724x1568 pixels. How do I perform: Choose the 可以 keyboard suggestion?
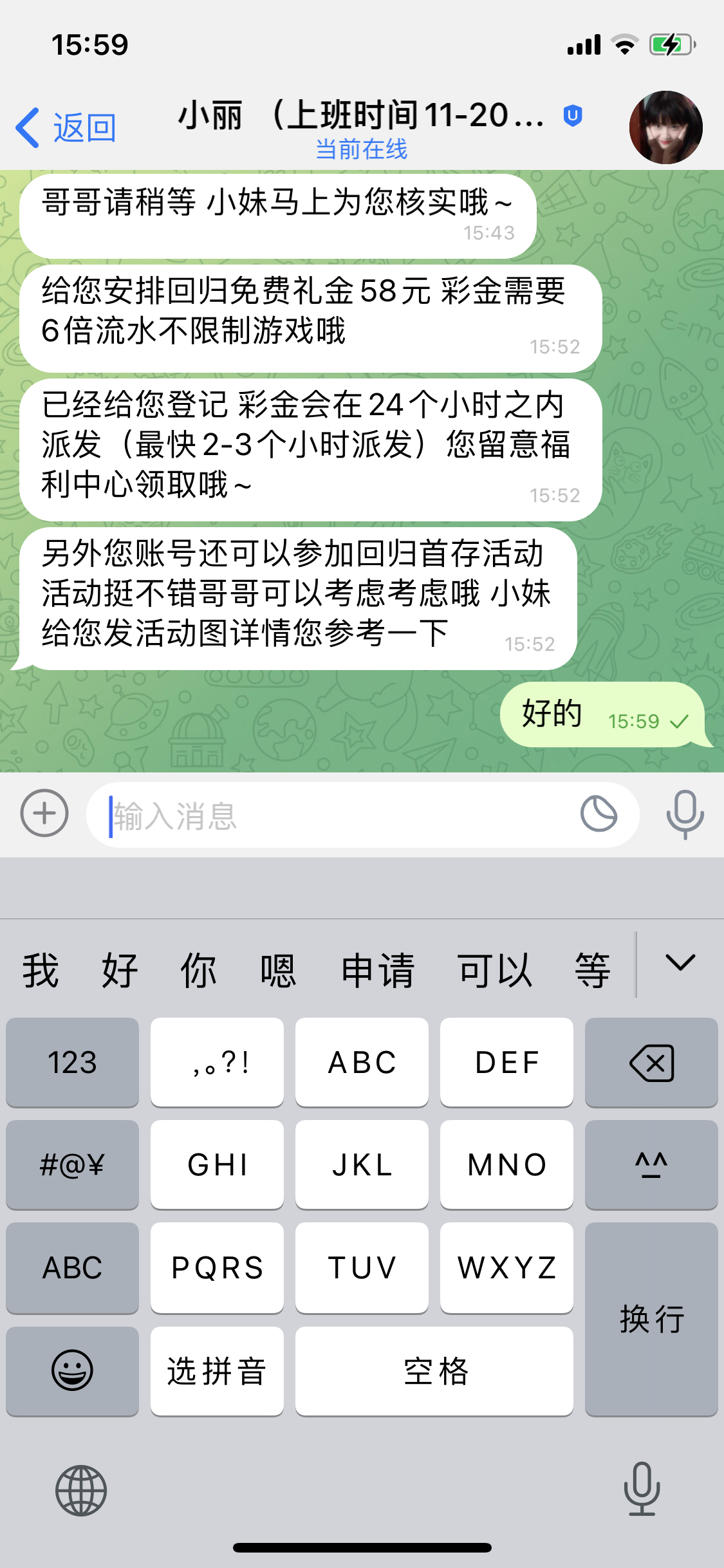[494, 970]
